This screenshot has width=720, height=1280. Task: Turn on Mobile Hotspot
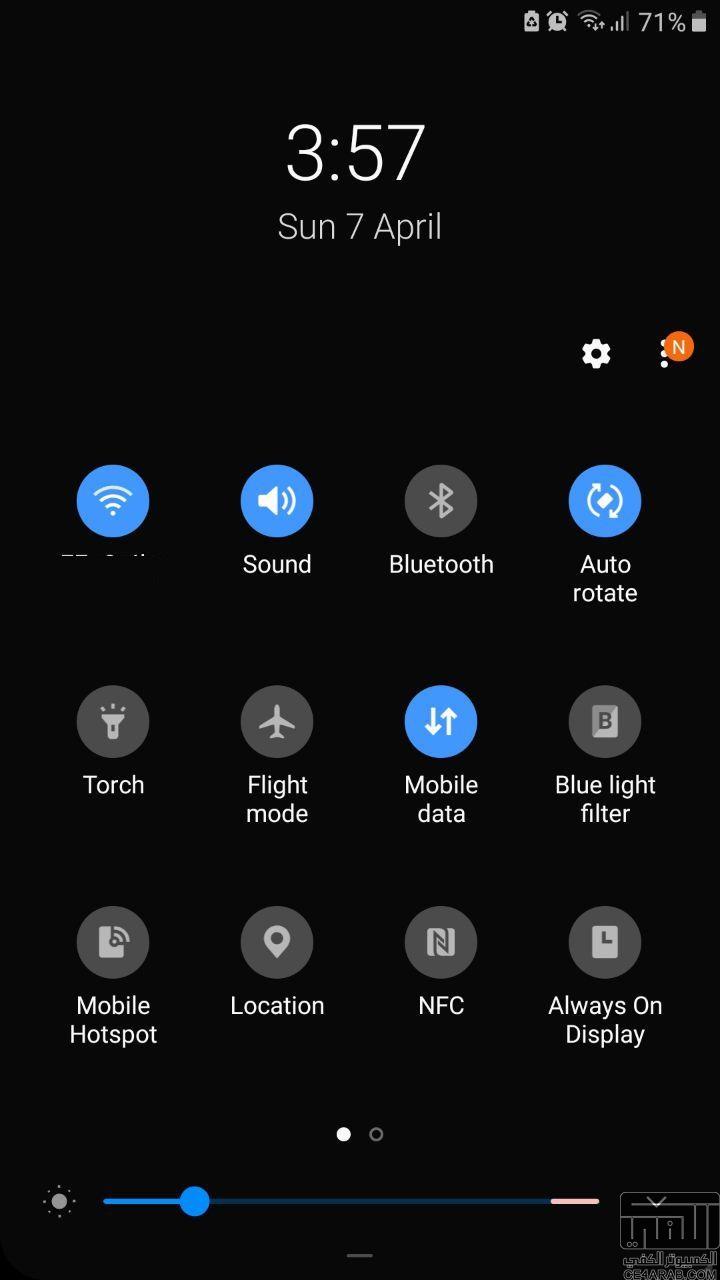click(113, 942)
